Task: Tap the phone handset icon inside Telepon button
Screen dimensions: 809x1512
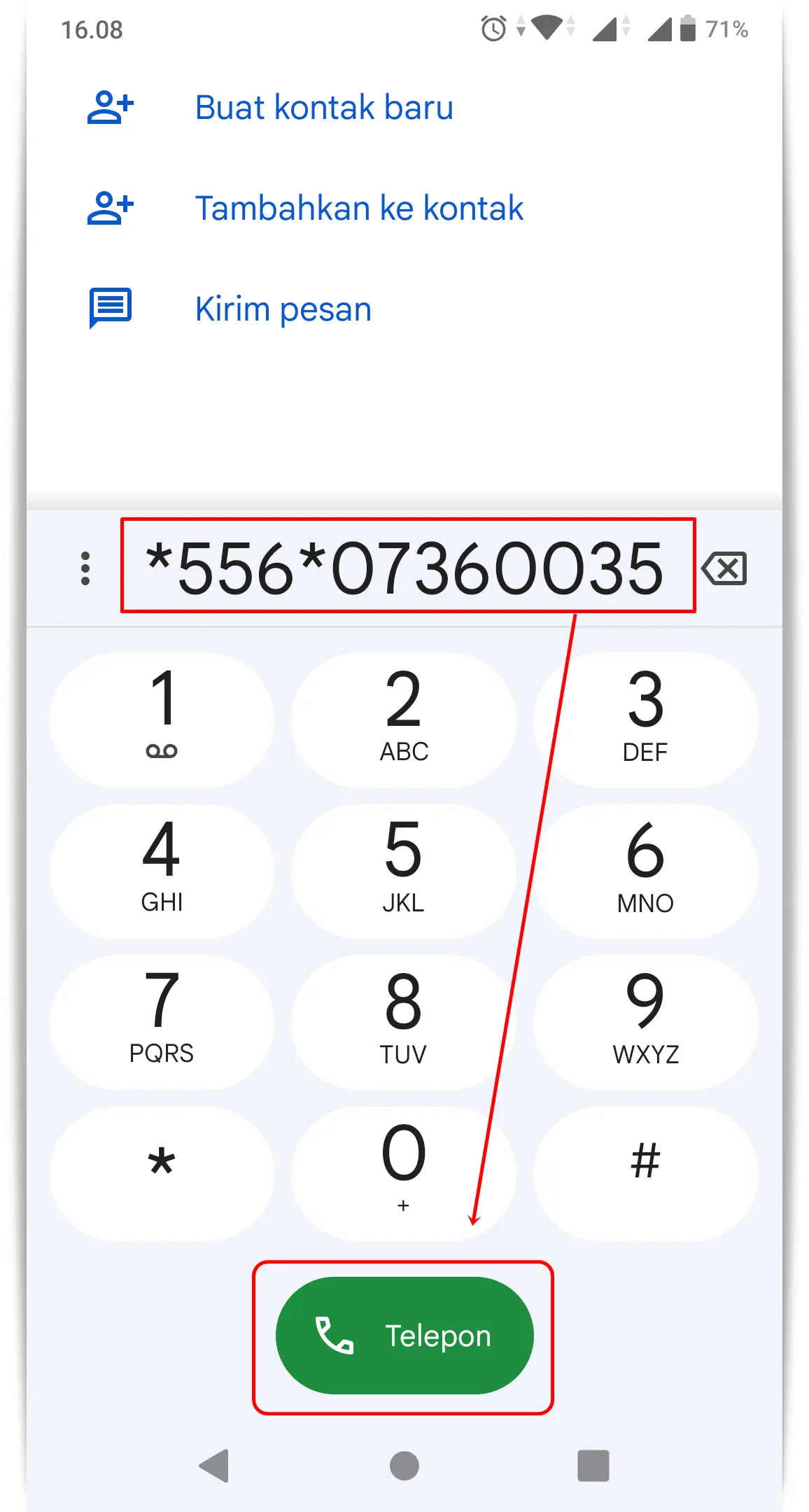Action: (334, 1336)
